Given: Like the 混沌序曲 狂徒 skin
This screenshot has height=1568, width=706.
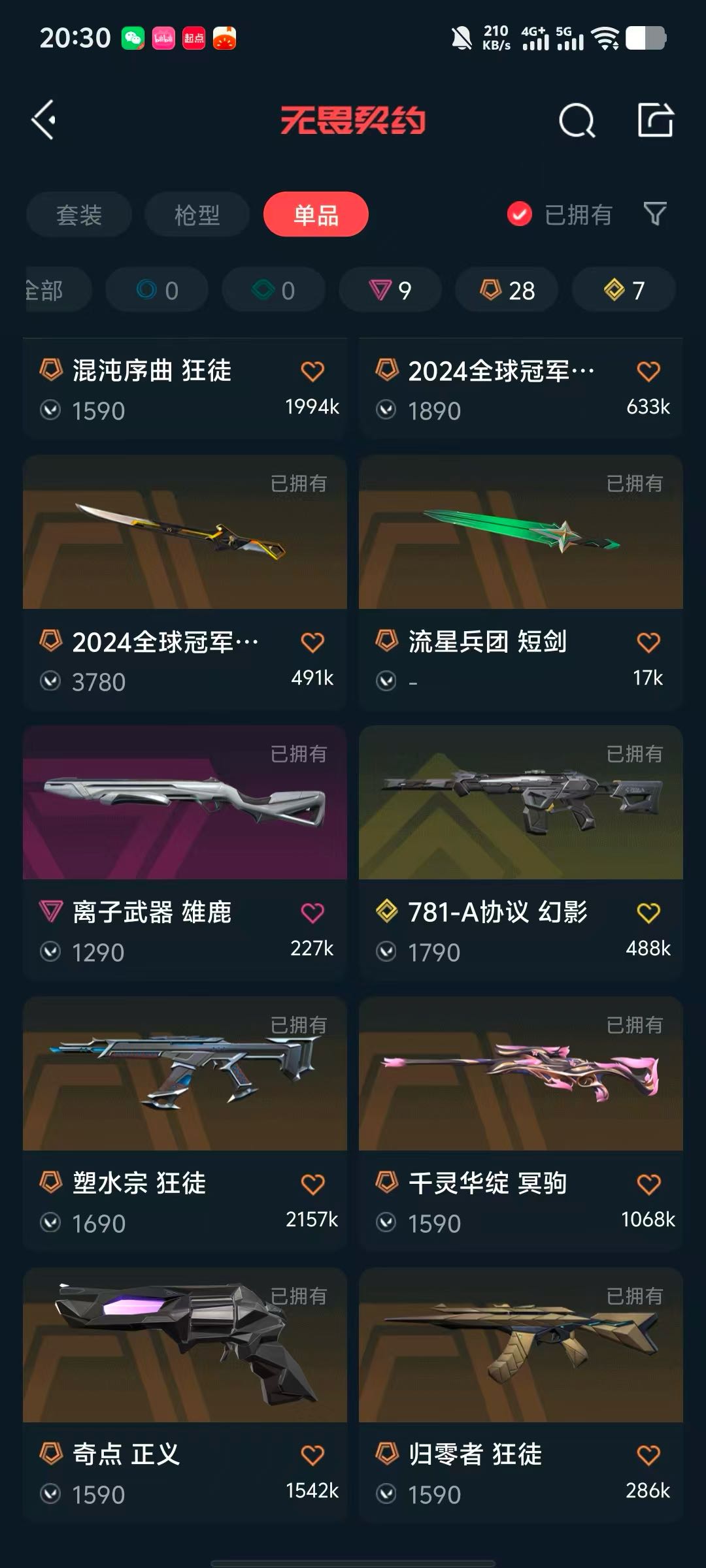Looking at the screenshot, I should pyautogui.click(x=312, y=371).
